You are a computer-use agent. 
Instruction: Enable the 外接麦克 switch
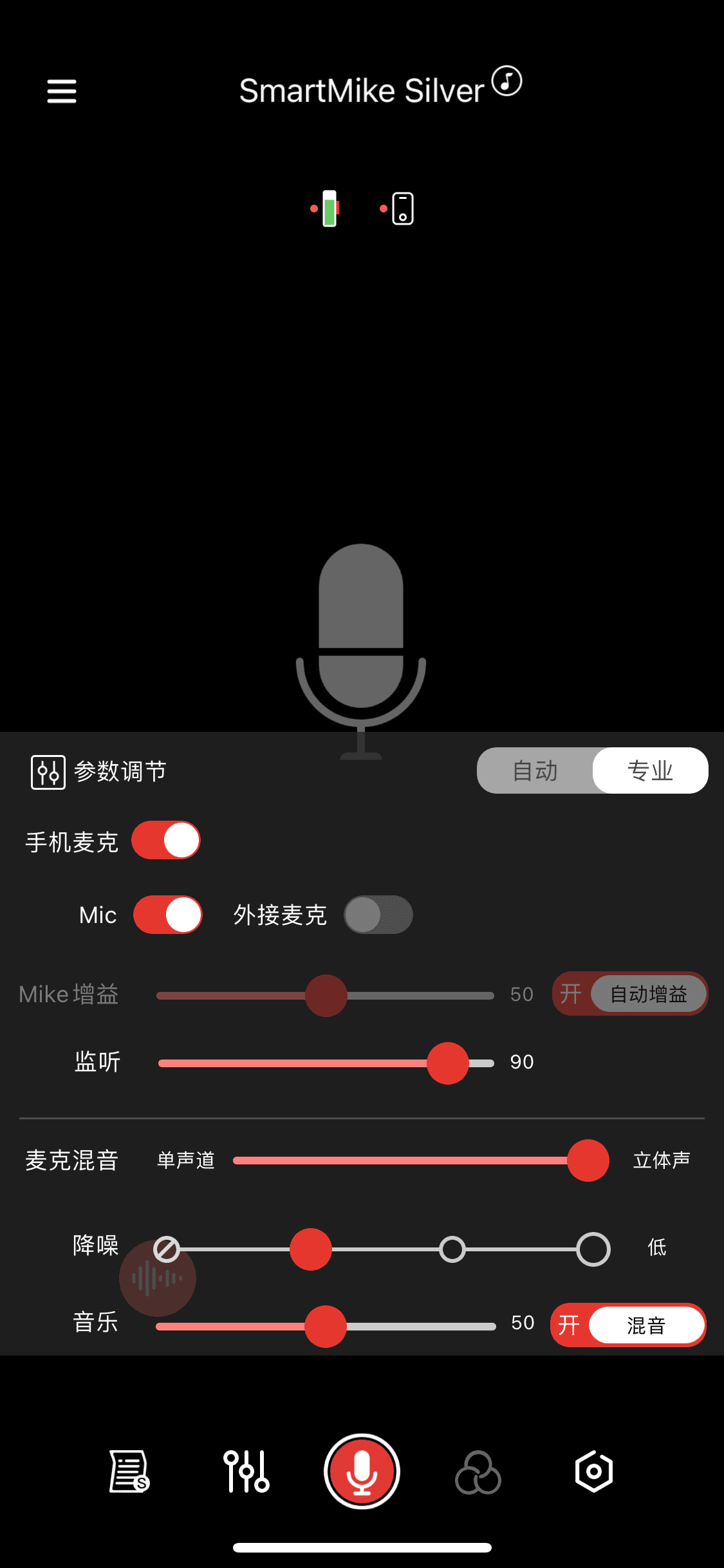pos(378,915)
